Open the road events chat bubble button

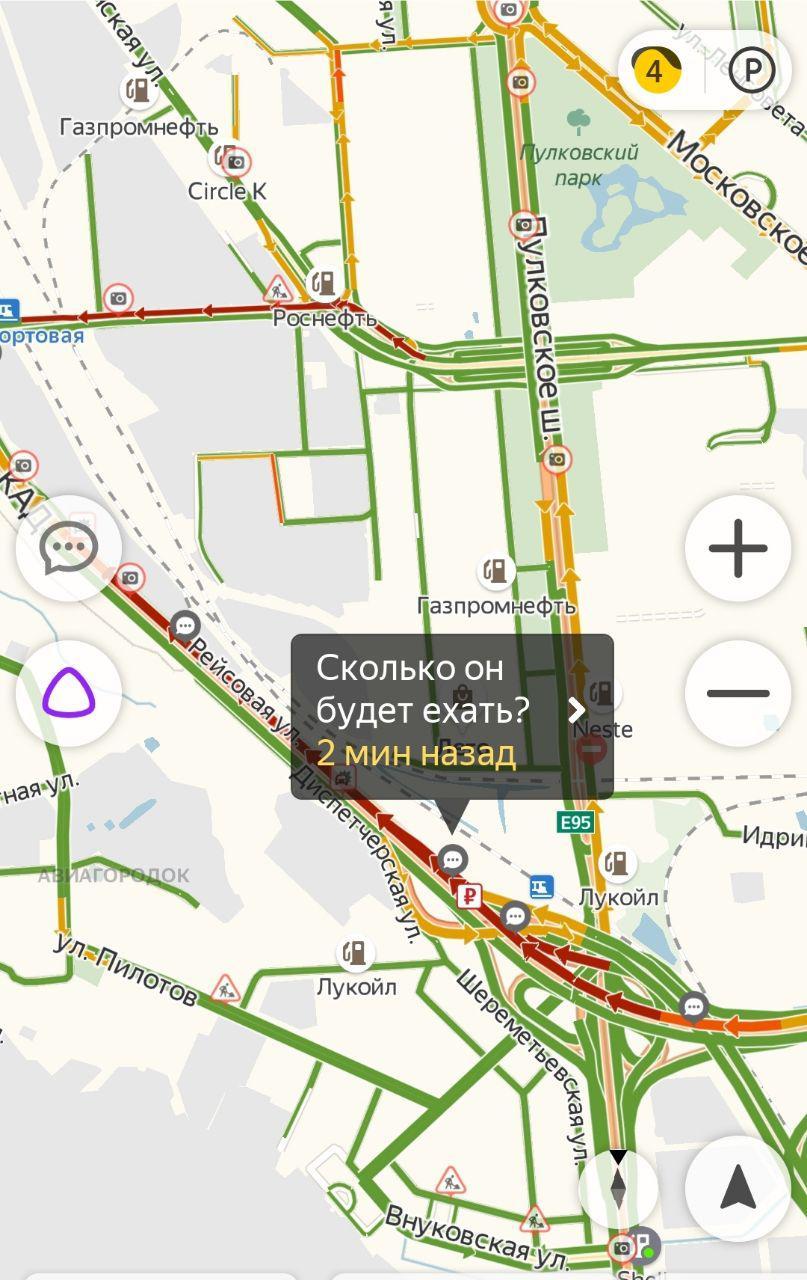click(x=69, y=548)
